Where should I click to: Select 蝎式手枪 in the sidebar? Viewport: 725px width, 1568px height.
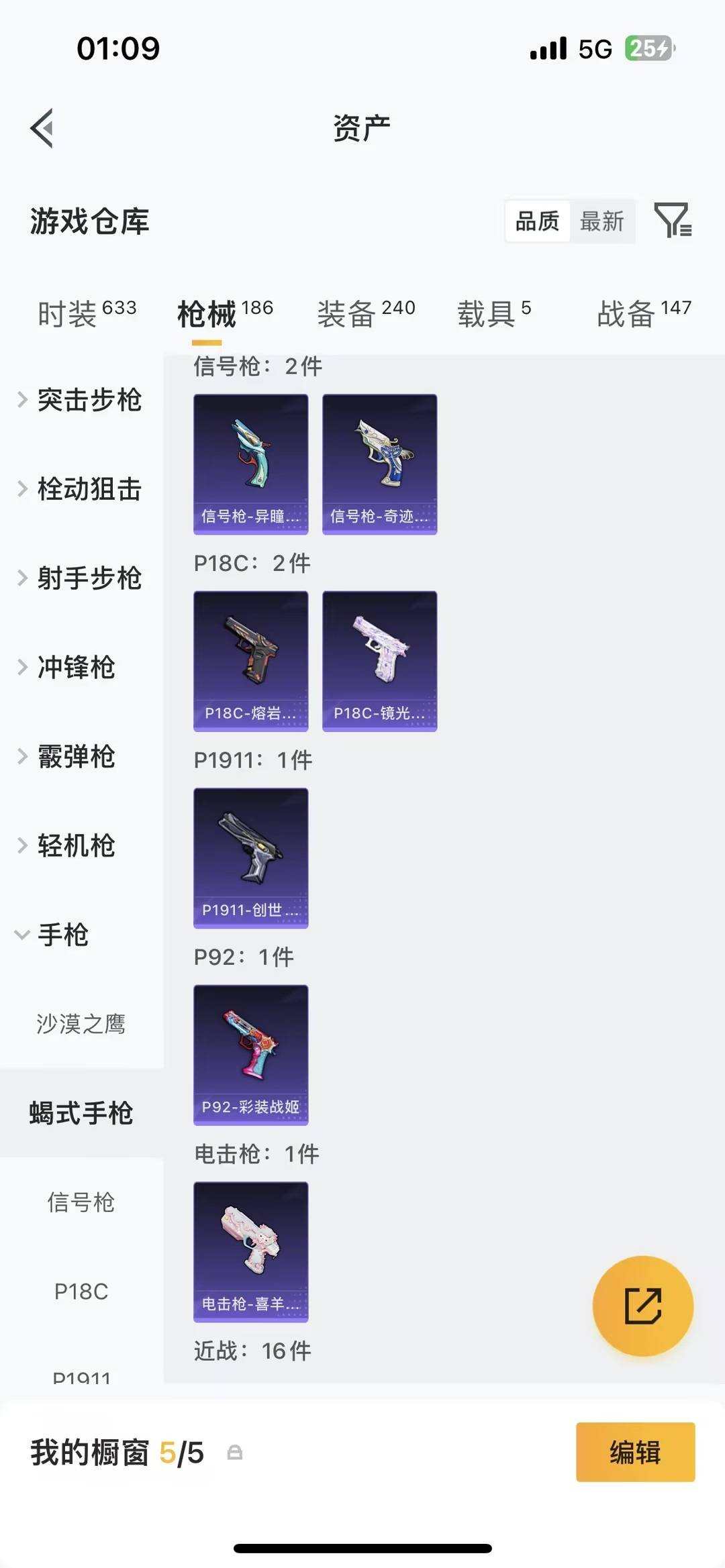(x=81, y=1112)
